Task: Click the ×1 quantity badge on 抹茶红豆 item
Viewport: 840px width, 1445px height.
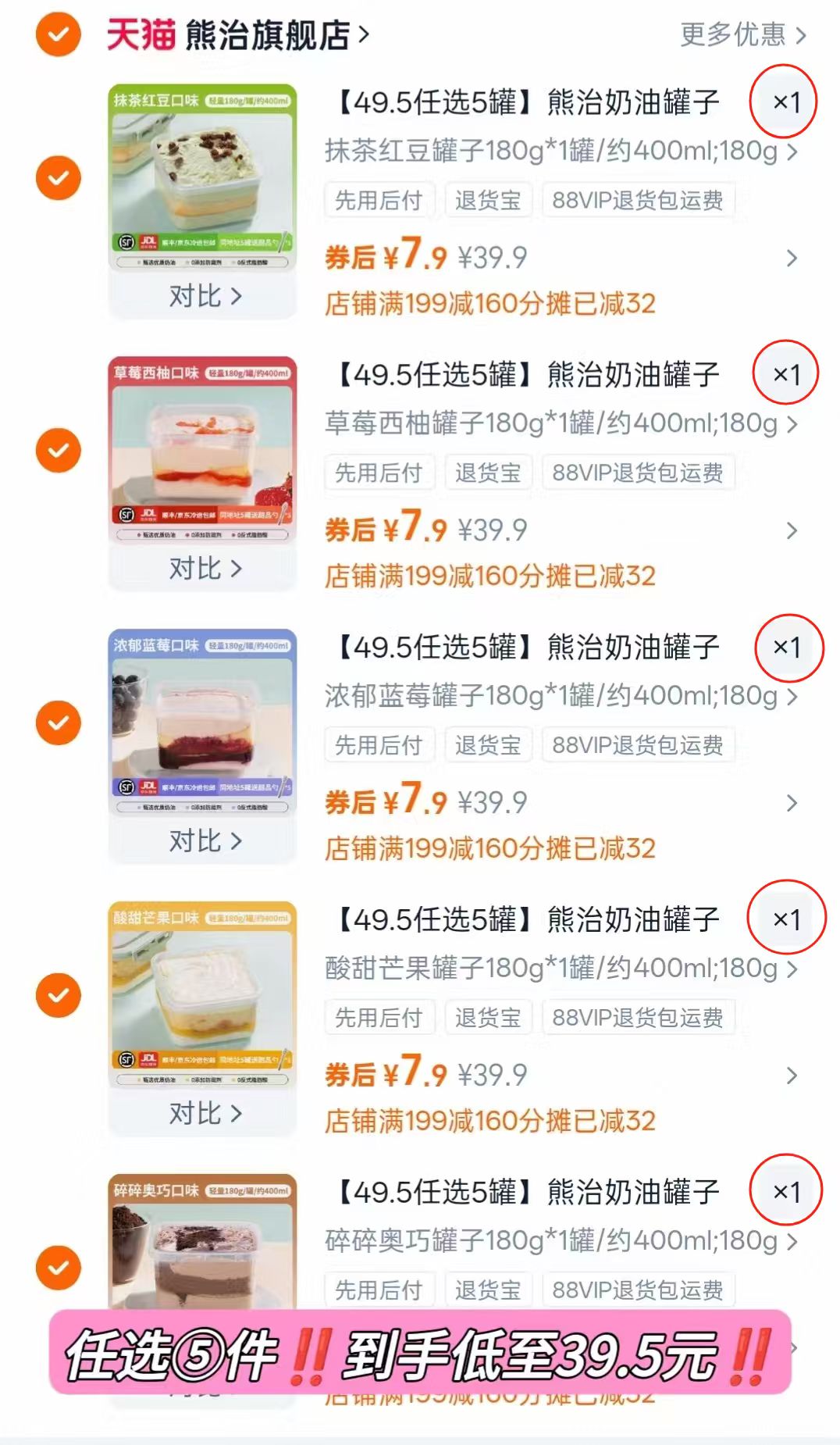Action: coord(784,102)
